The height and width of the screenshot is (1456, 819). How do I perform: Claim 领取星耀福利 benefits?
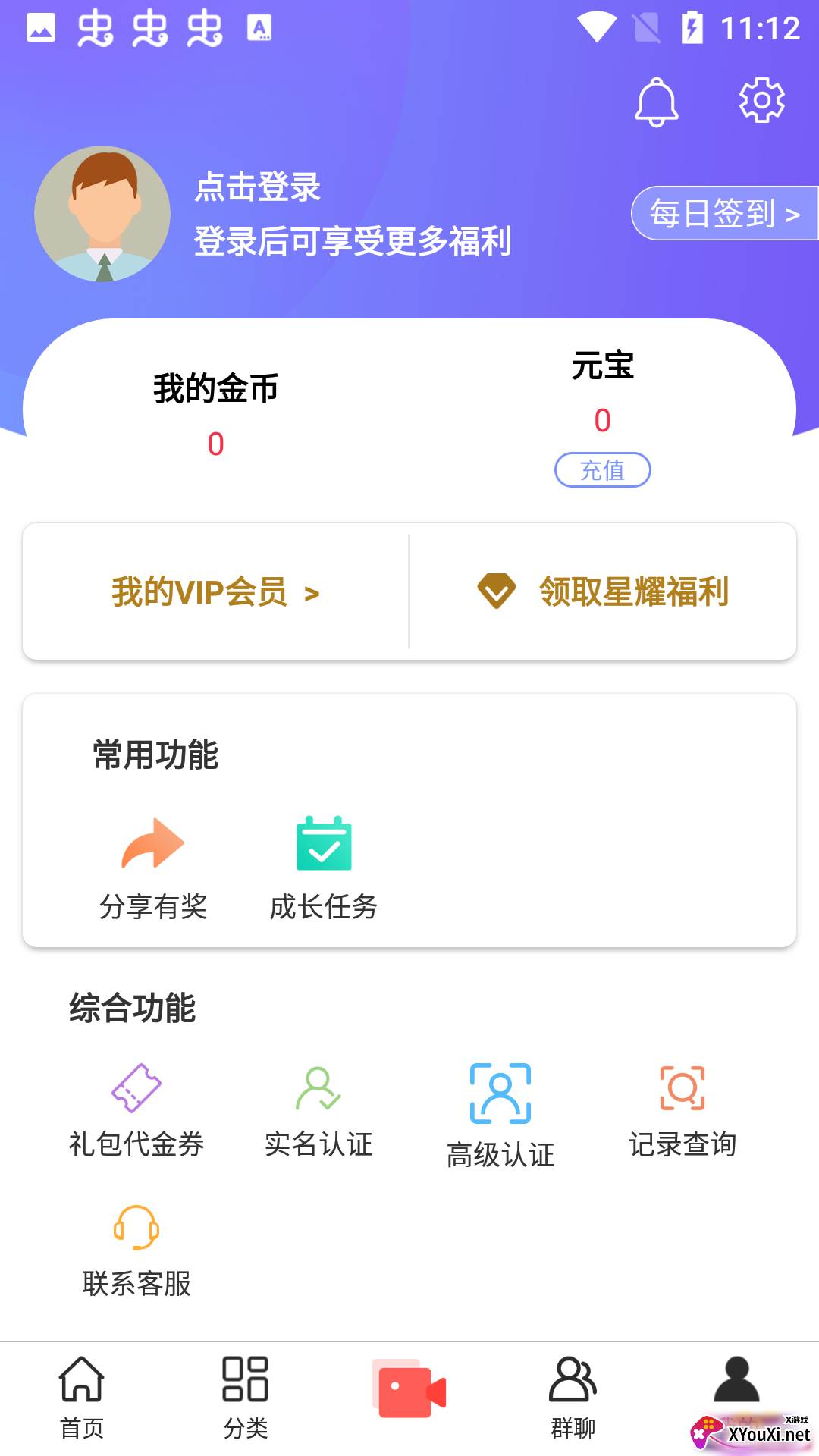[x=603, y=592]
